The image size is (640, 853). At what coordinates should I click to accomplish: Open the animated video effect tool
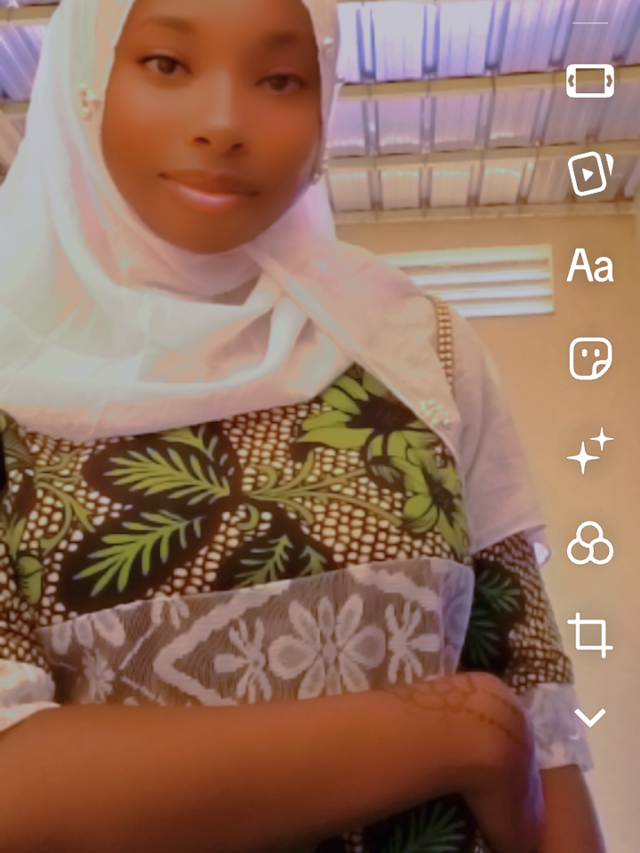pos(590,173)
